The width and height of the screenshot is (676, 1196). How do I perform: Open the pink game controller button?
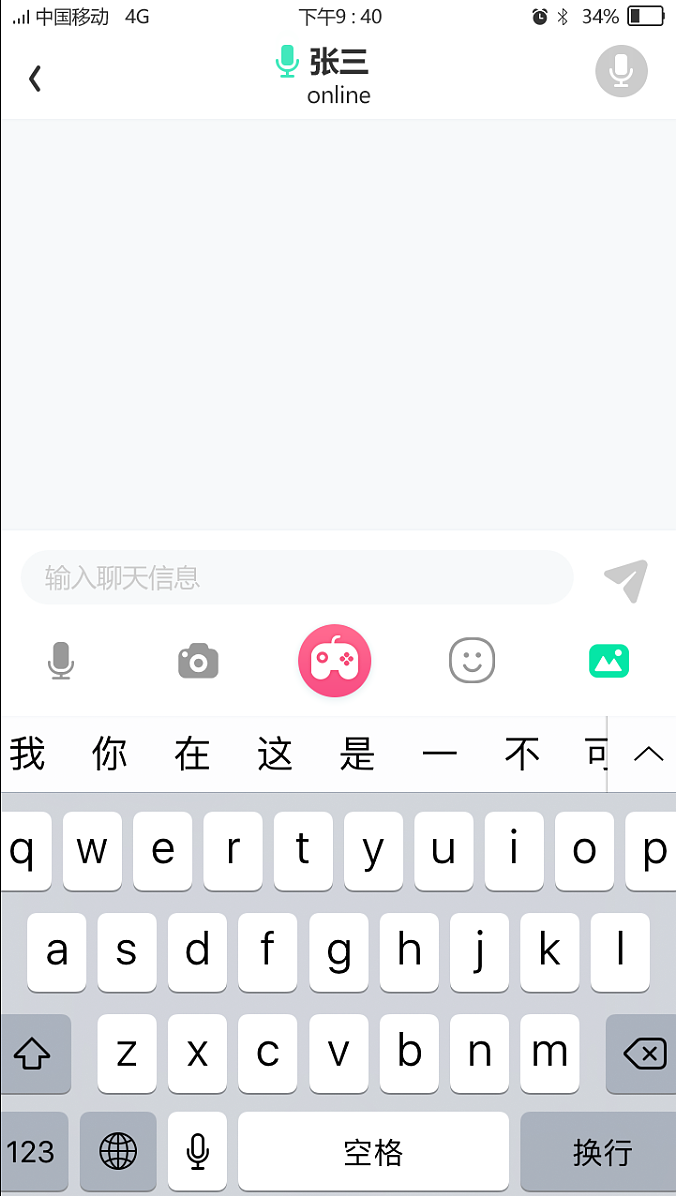click(x=334, y=660)
